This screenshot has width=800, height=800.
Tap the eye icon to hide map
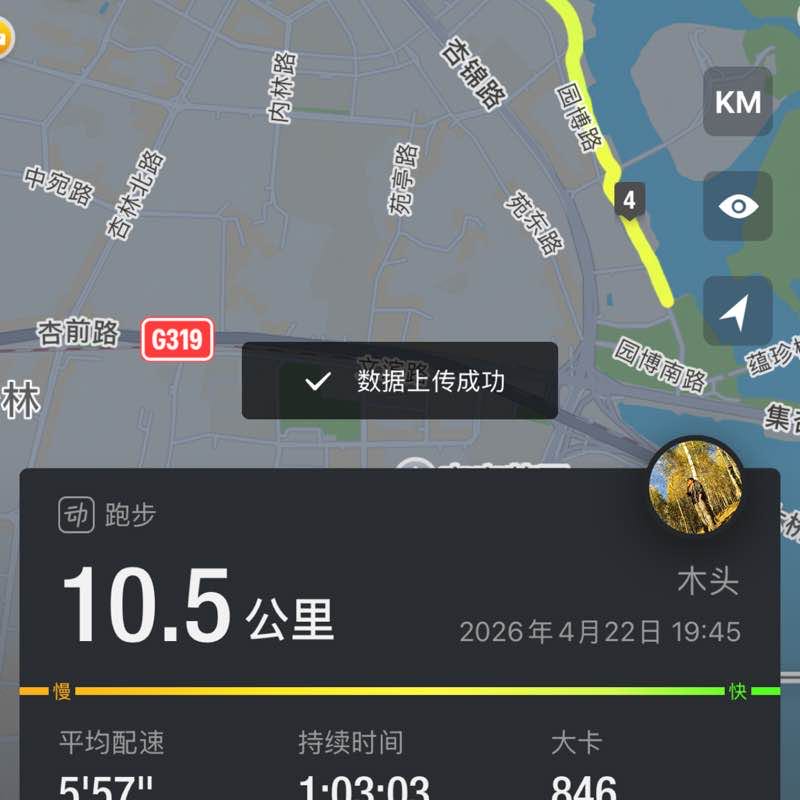pyautogui.click(x=738, y=206)
